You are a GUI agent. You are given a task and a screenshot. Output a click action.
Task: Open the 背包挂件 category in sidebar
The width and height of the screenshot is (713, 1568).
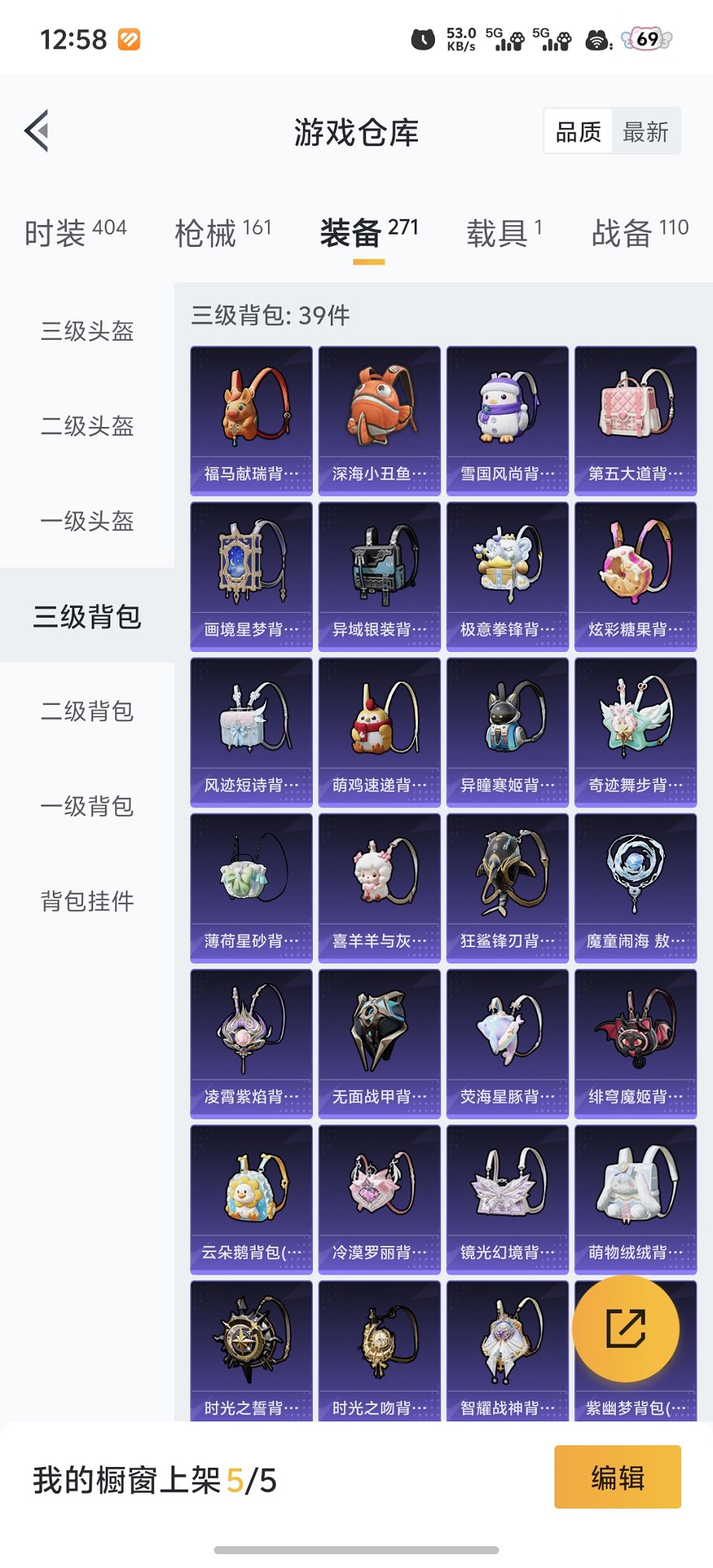[x=86, y=900]
